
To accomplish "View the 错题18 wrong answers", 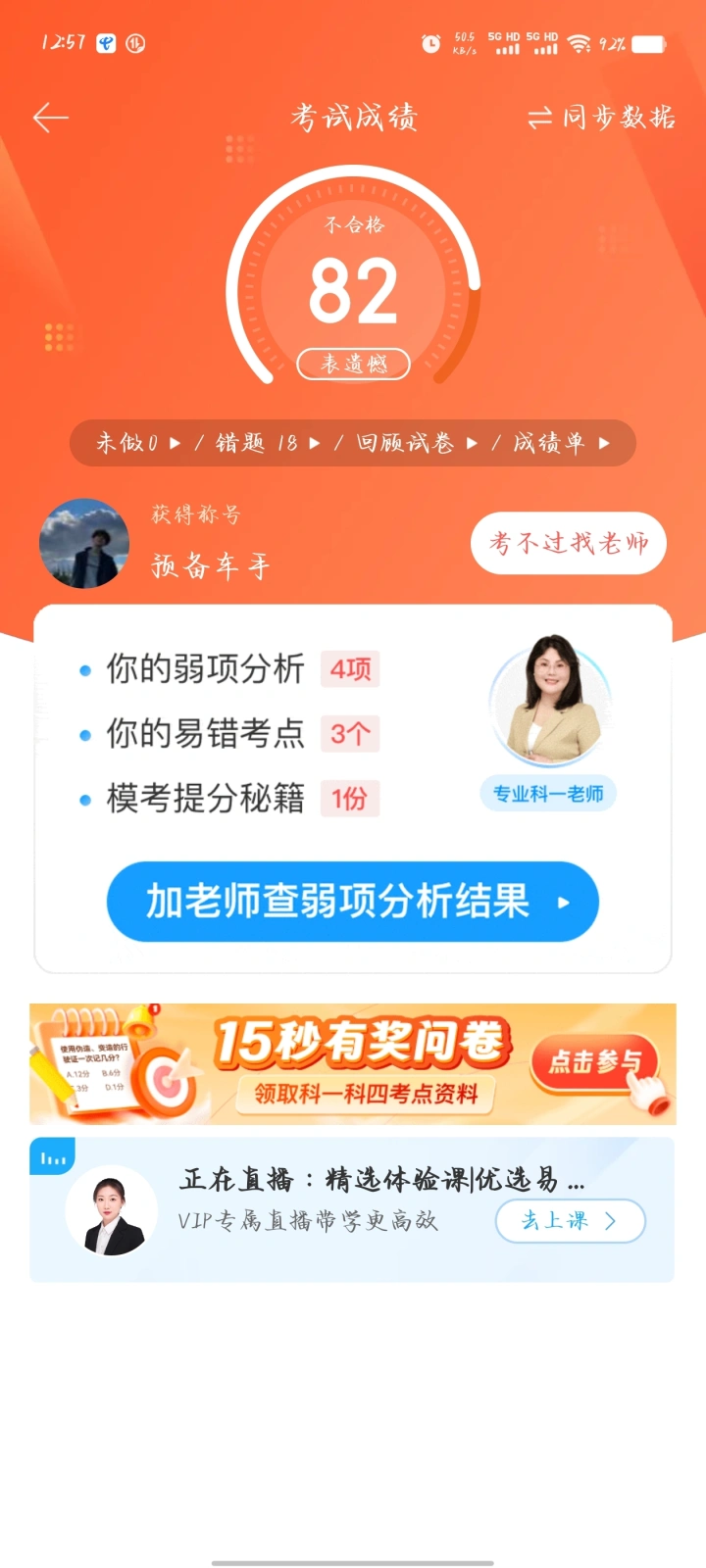I will pyautogui.click(x=268, y=443).
